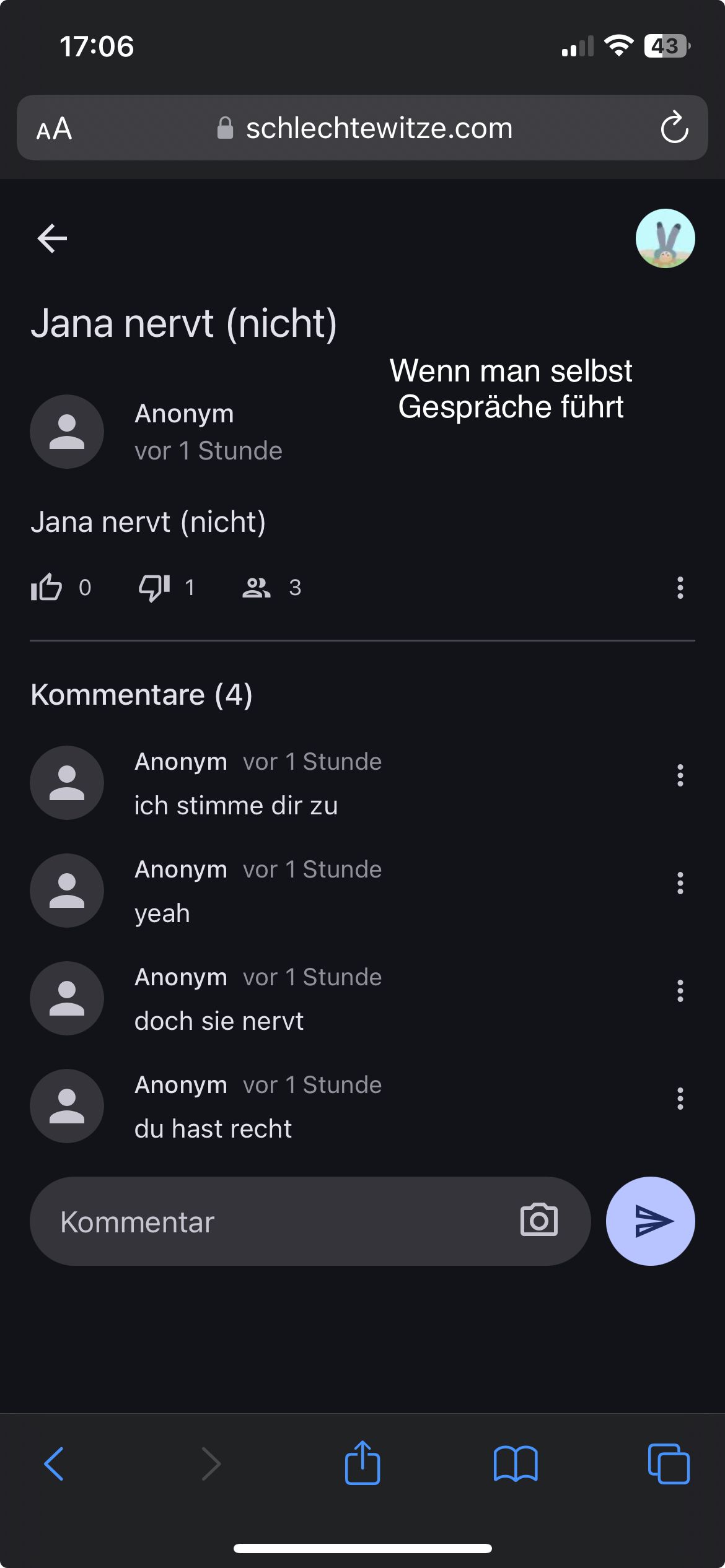Open the bunny profile avatar
This screenshot has height=1568, width=725.
click(x=665, y=238)
